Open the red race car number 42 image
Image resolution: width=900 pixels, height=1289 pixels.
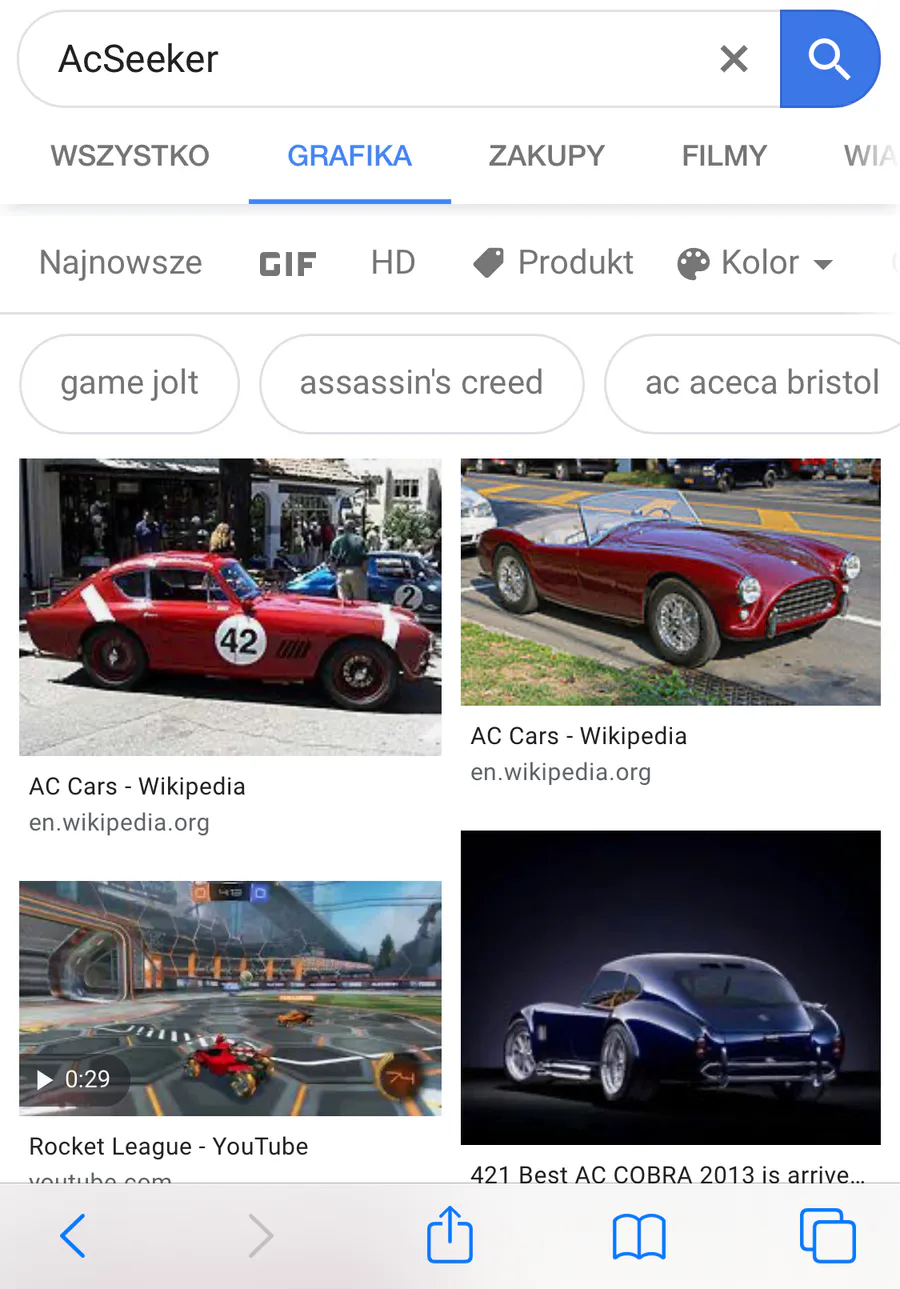[230, 606]
